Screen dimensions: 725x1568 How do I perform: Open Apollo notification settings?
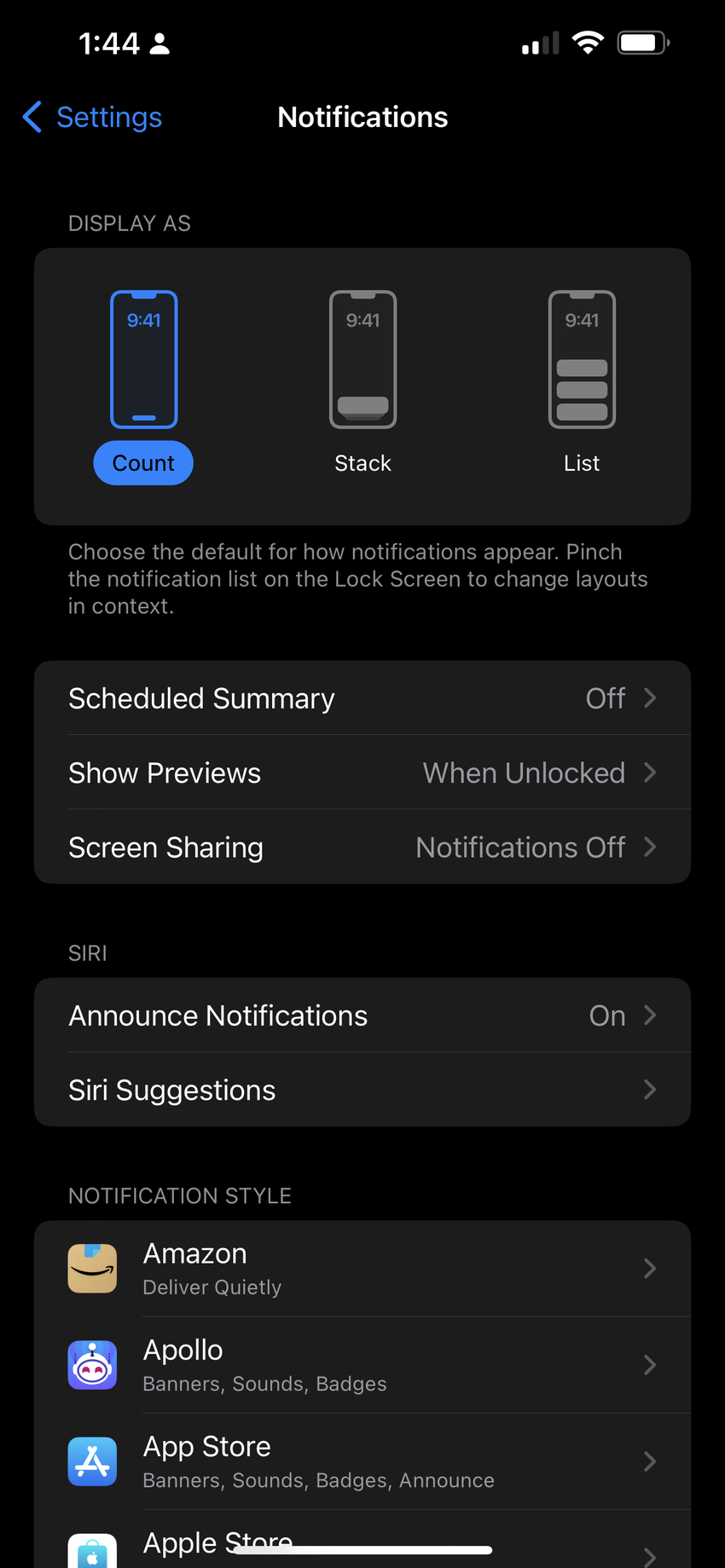[x=362, y=1365]
